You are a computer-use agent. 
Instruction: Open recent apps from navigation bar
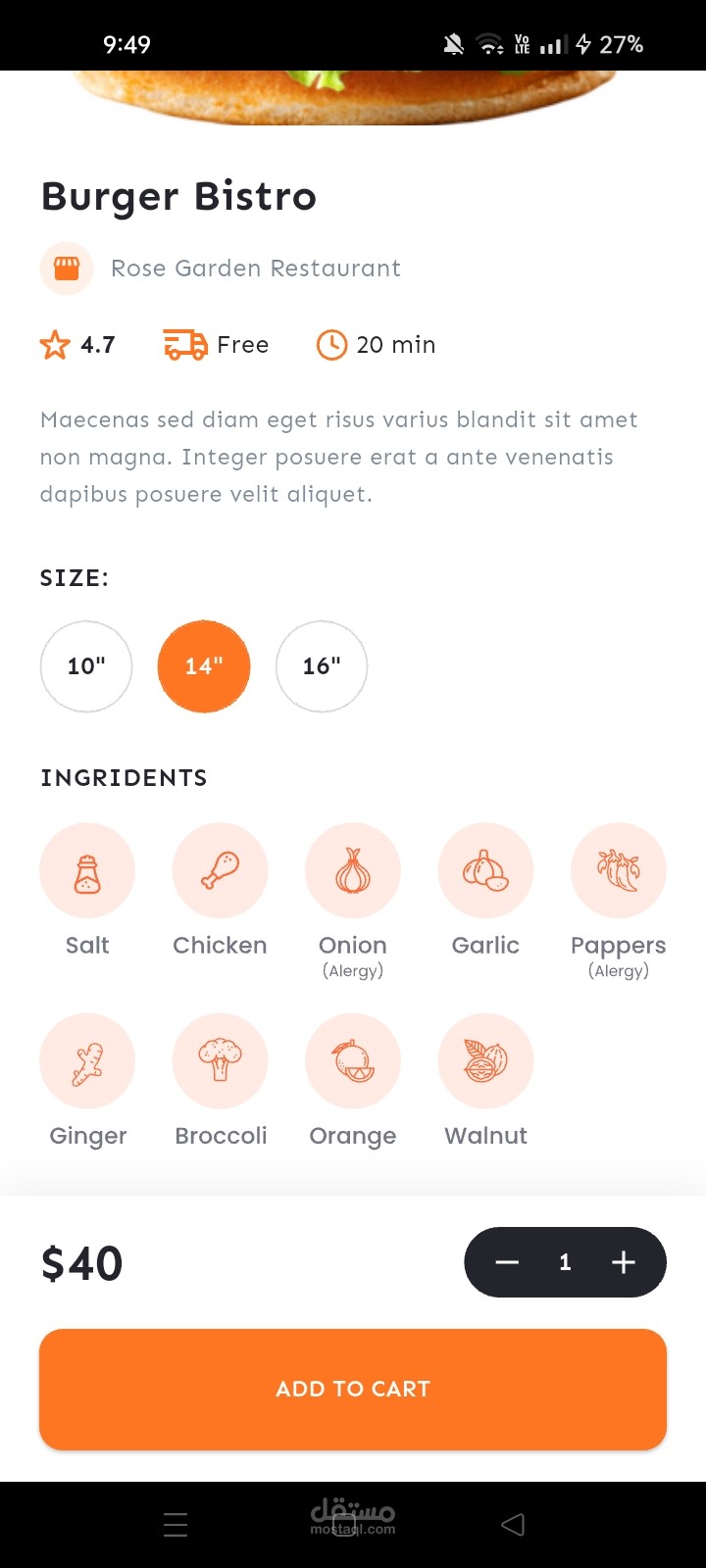tap(176, 1525)
